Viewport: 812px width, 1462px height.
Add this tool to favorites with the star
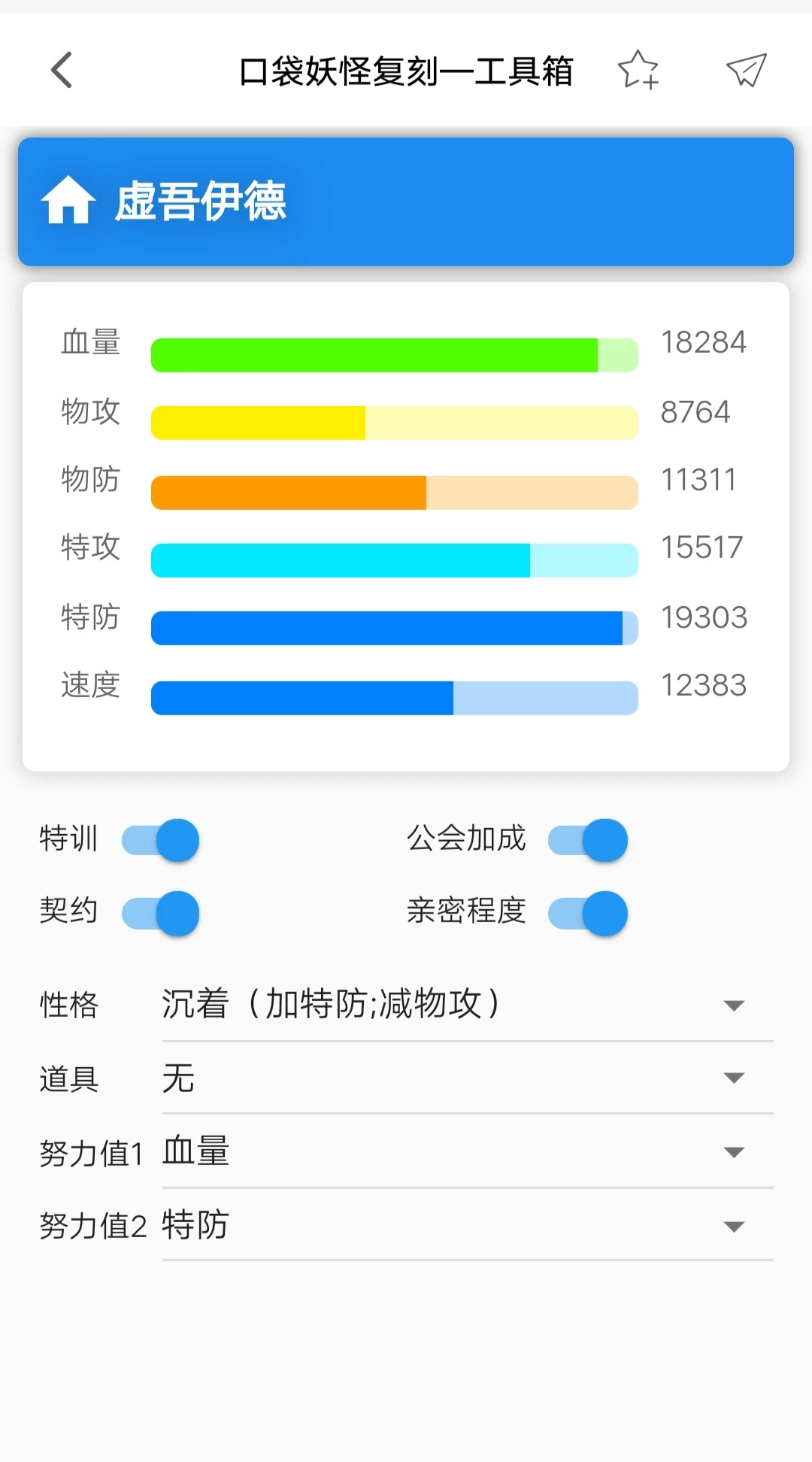click(x=638, y=71)
